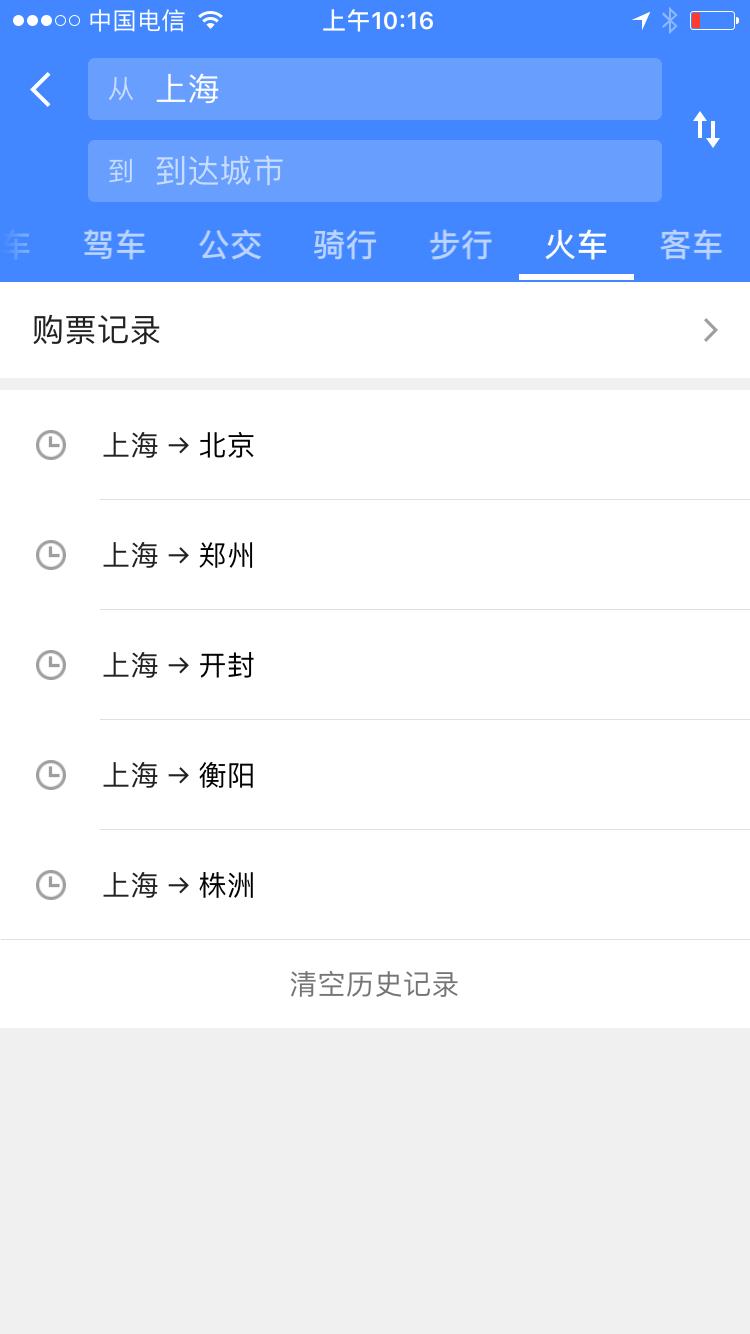Open 购票记录 via its chevron arrow
The image size is (750, 1334).
tap(710, 330)
